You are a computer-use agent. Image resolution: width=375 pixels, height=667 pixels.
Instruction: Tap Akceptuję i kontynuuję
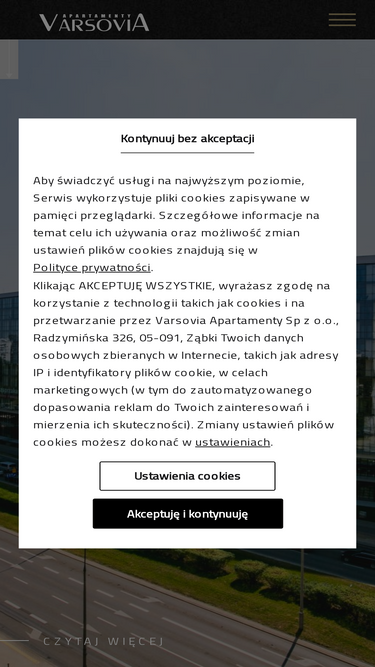pos(188,514)
